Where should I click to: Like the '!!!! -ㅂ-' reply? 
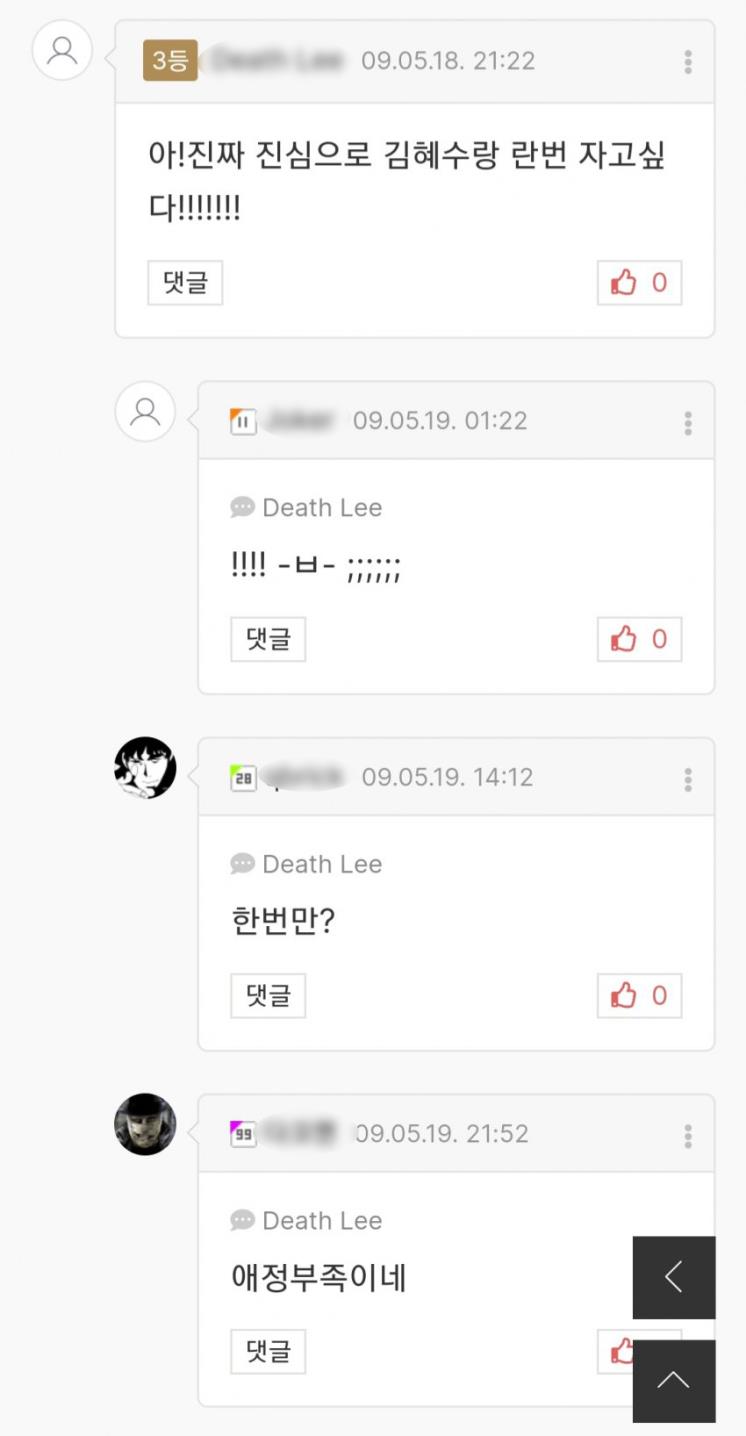639,639
